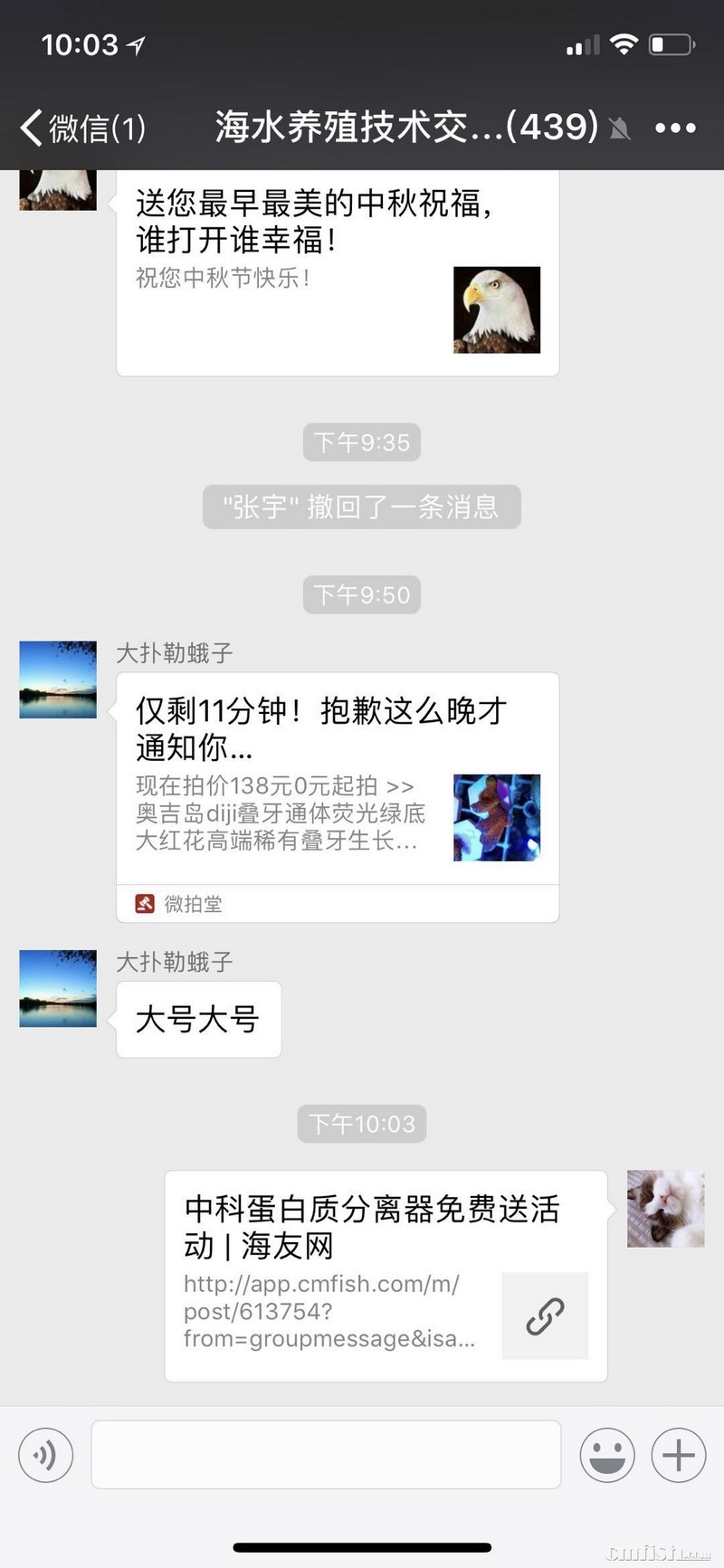Open the 中科蛋白质分离器免费送活动 link card
The image size is (724, 1568).
(x=385, y=1276)
